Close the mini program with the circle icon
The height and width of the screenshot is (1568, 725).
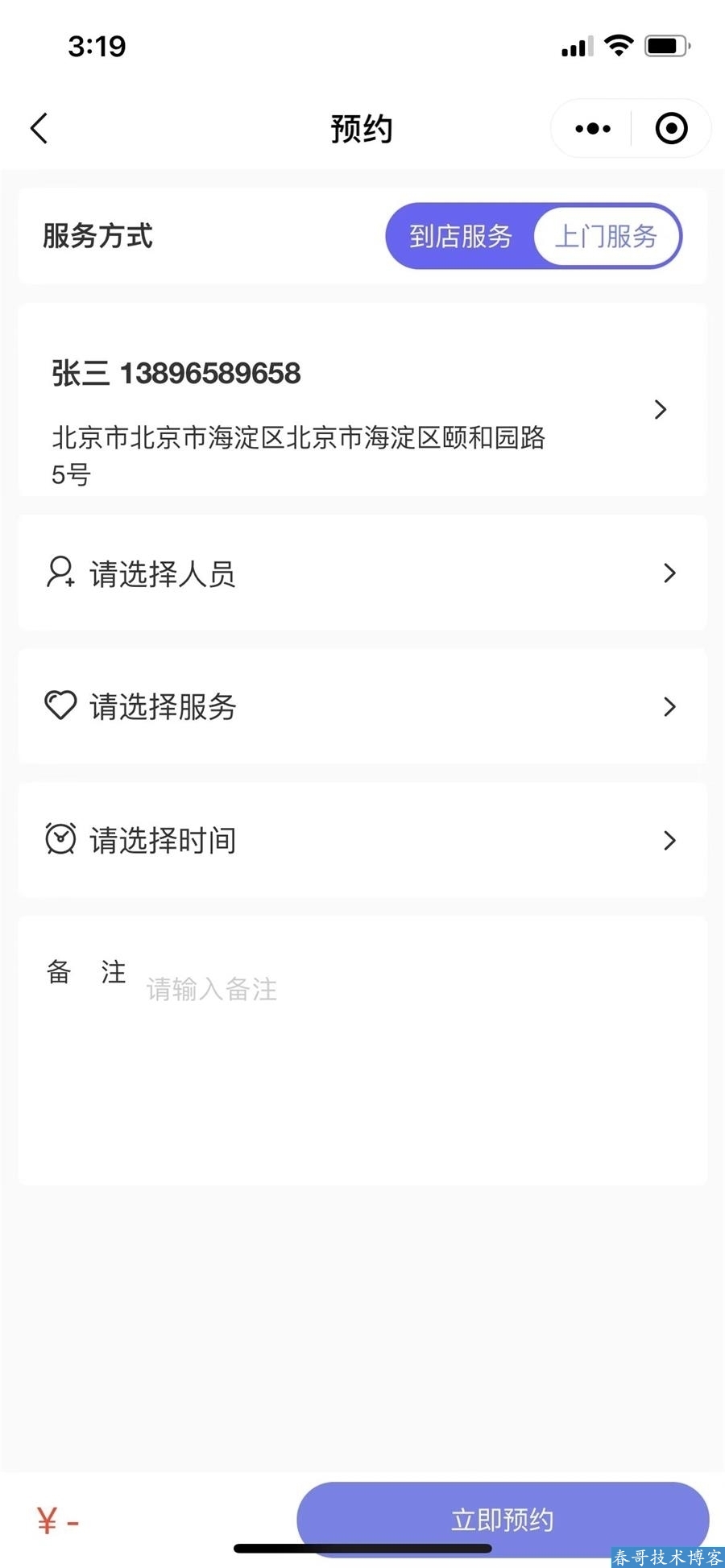[671, 128]
